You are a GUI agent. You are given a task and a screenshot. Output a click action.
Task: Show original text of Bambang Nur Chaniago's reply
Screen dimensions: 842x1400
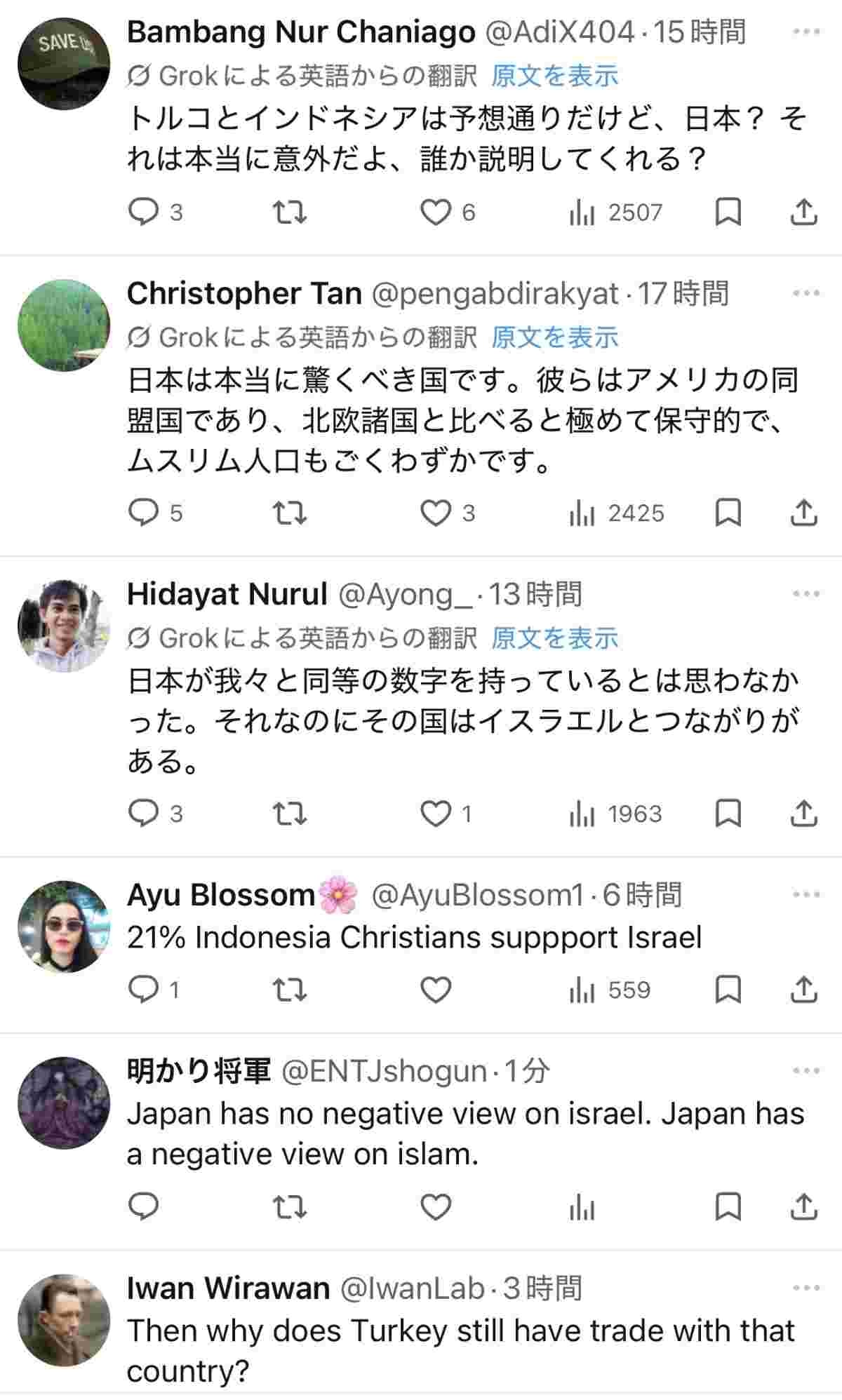point(554,76)
